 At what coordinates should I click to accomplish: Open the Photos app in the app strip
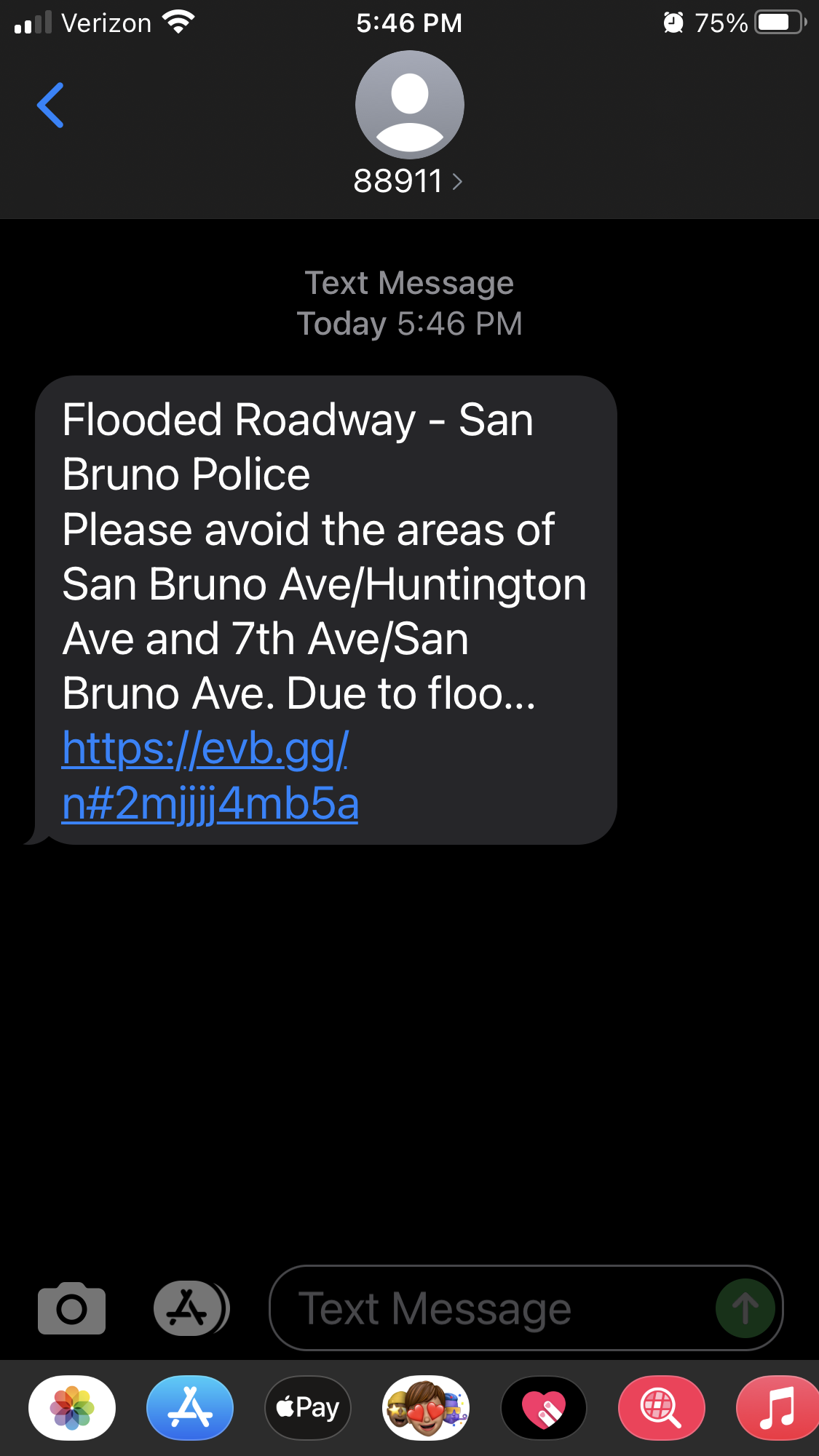click(x=72, y=1408)
